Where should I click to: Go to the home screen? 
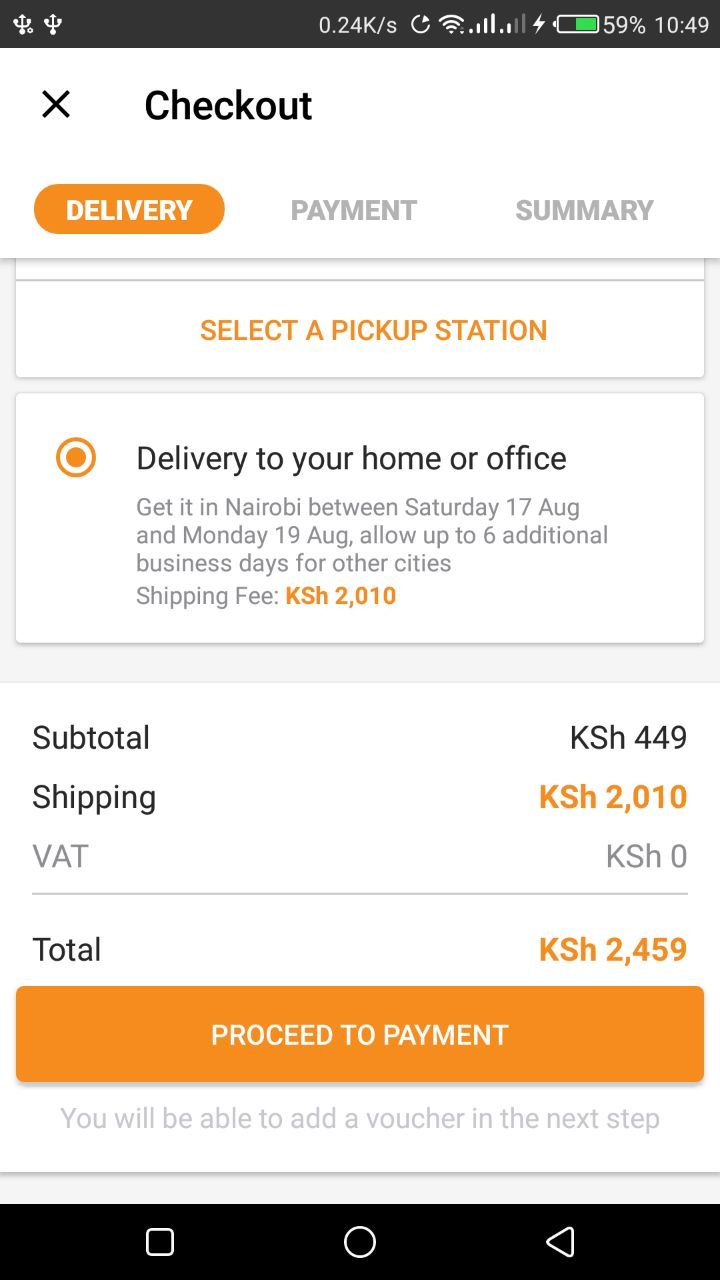click(360, 1242)
